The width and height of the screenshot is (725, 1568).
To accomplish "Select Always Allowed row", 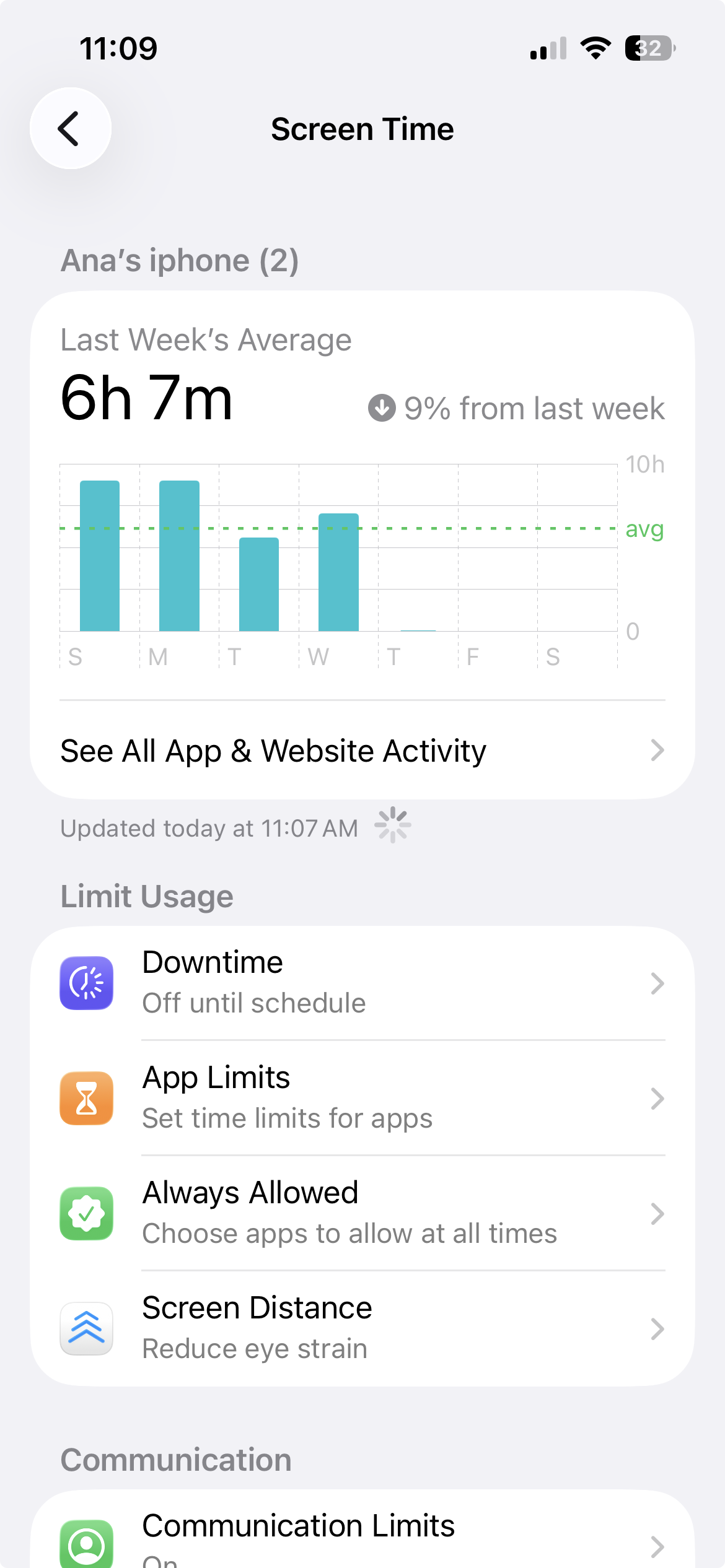I will point(362,1213).
